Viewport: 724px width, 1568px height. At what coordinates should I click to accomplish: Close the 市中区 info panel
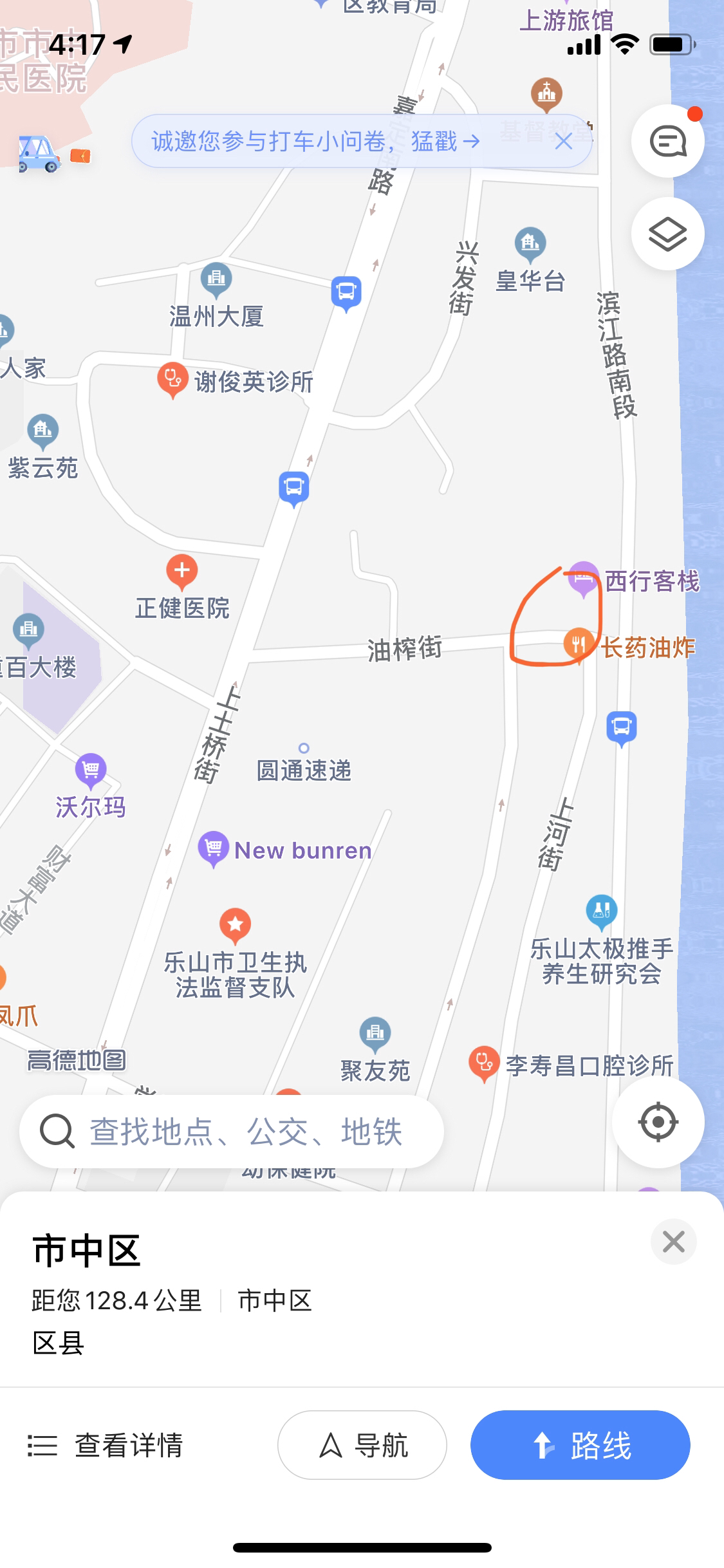tap(673, 1241)
